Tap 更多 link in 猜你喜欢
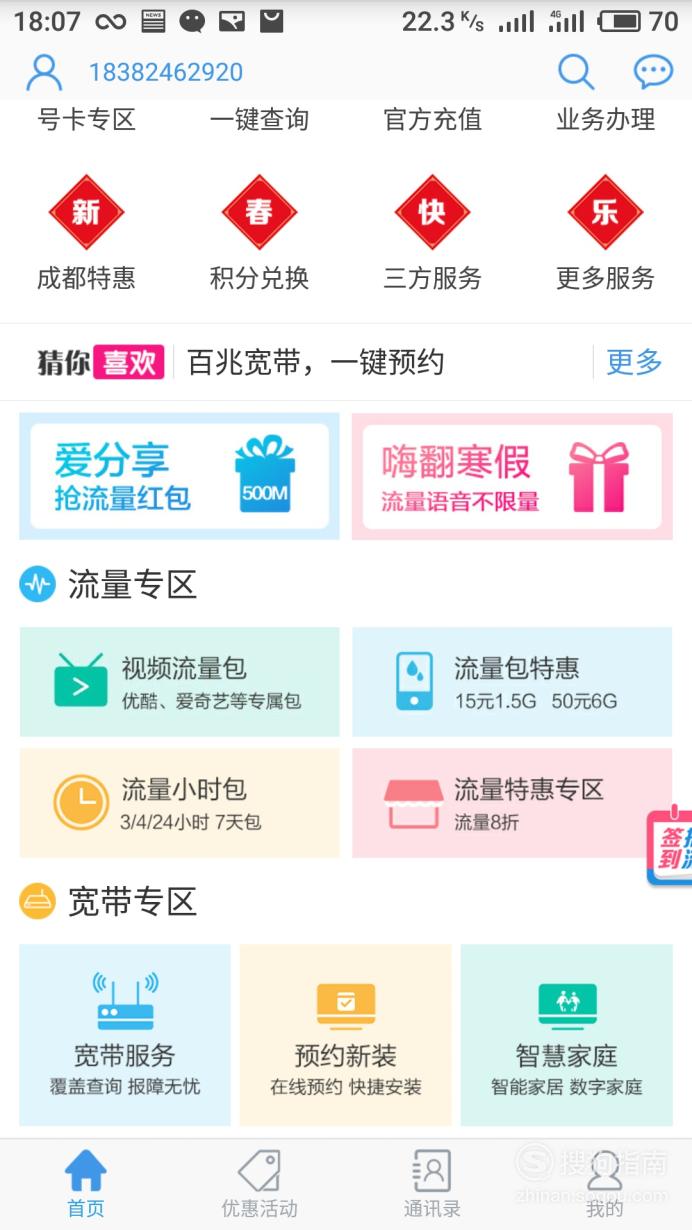The height and width of the screenshot is (1230, 692). [x=635, y=362]
